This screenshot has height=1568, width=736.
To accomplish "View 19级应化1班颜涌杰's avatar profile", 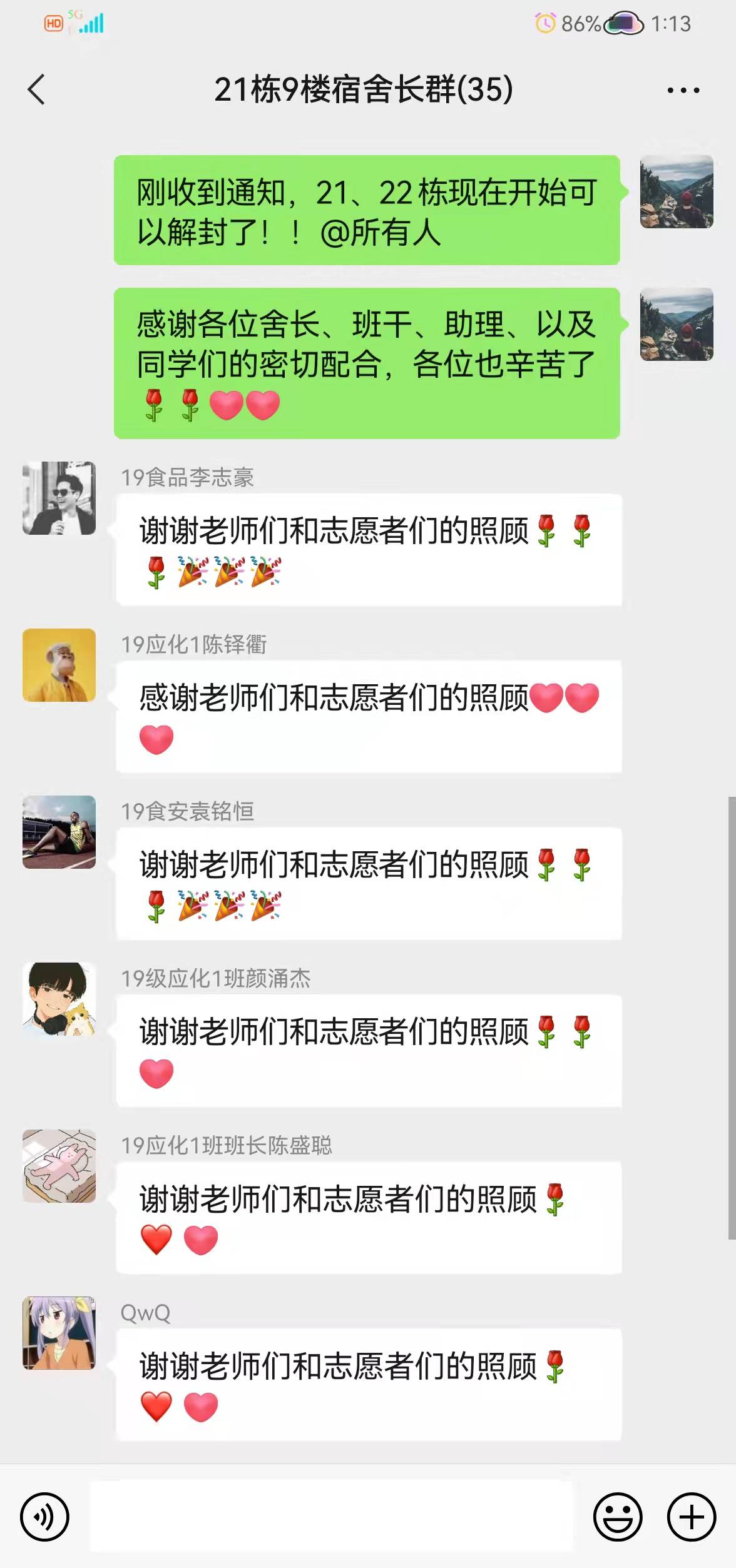I will pyautogui.click(x=59, y=999).
